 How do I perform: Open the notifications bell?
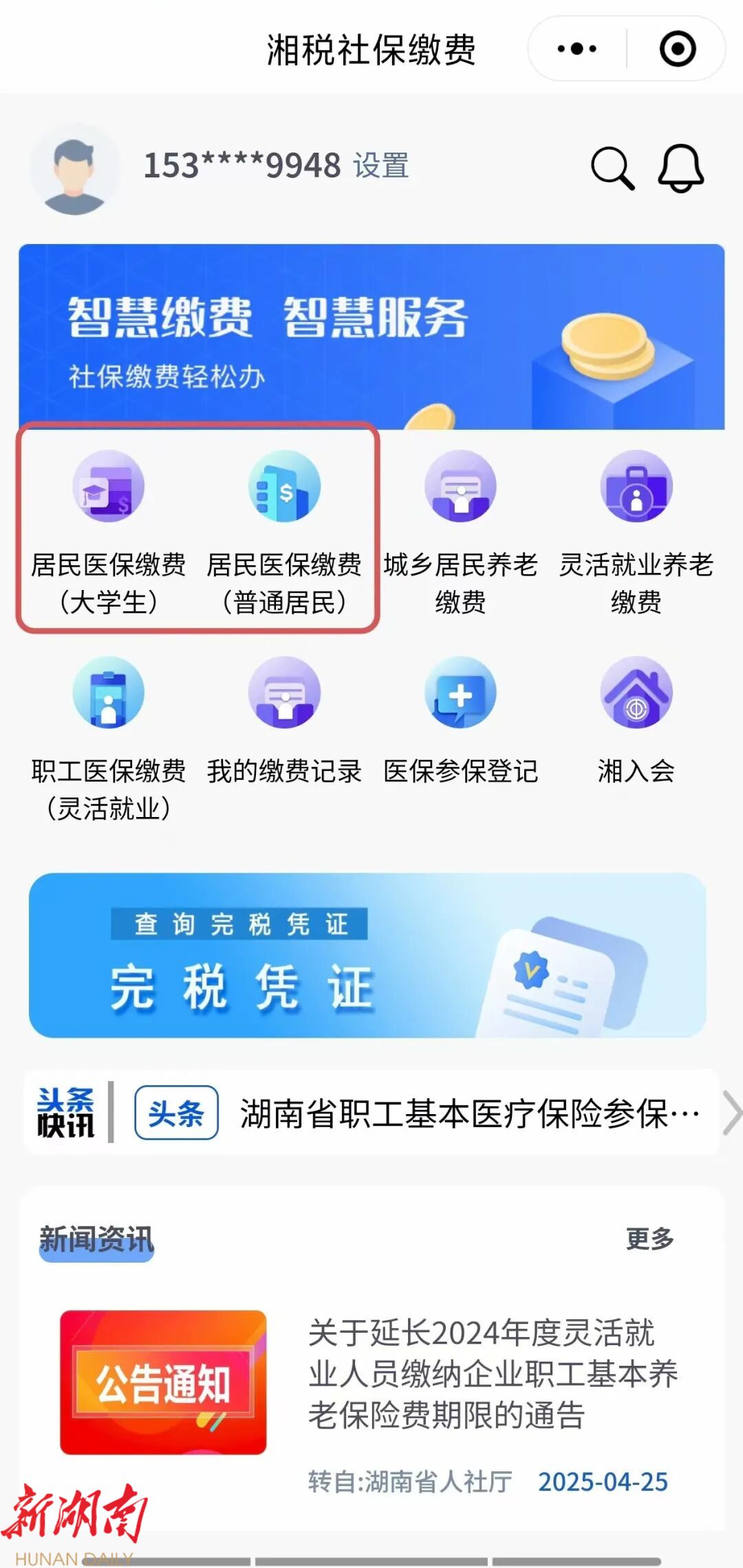681,167
